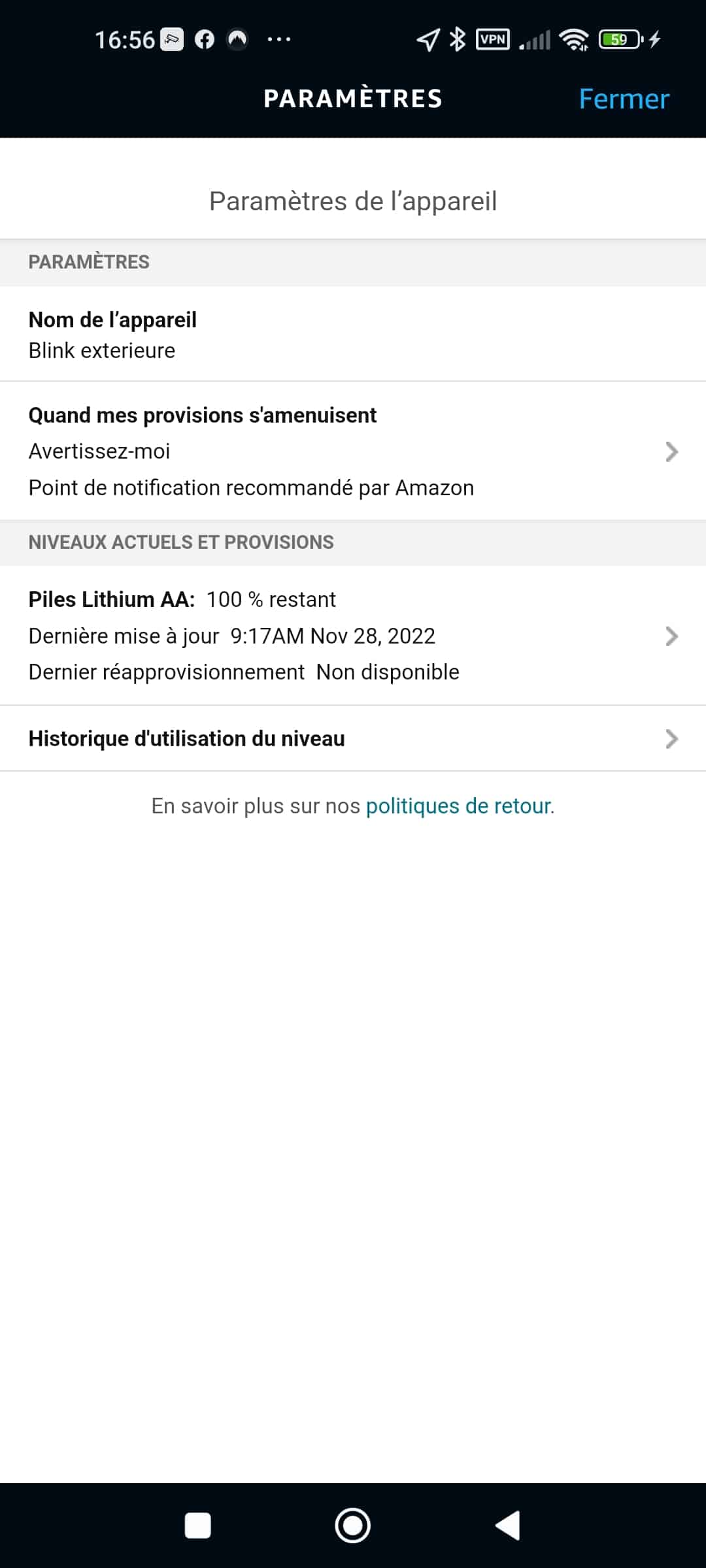
Task: Open the politiques de retour link
Action: [x=458, y=806]
